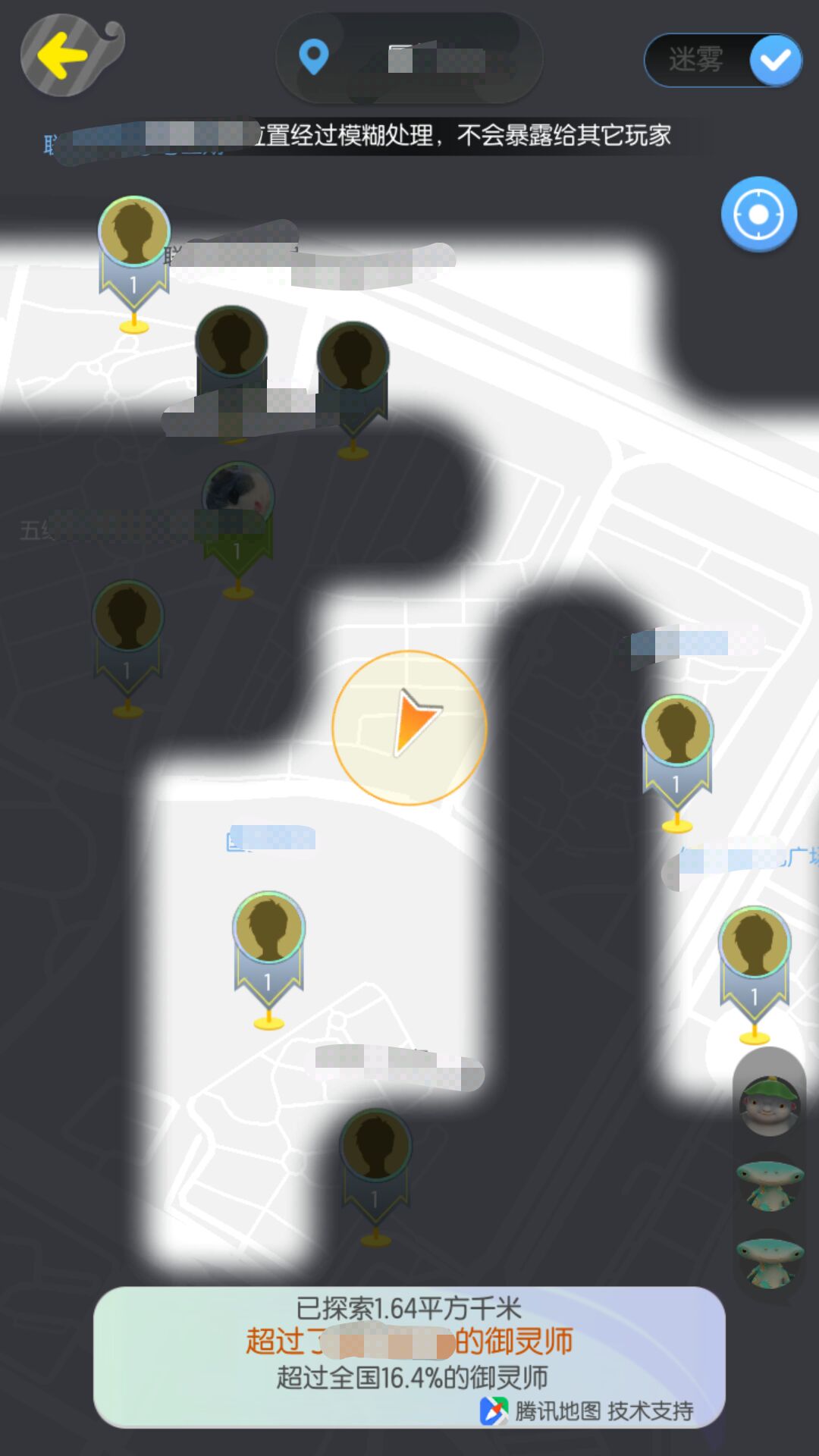Go back using the yellow arrow

point(64,55)
